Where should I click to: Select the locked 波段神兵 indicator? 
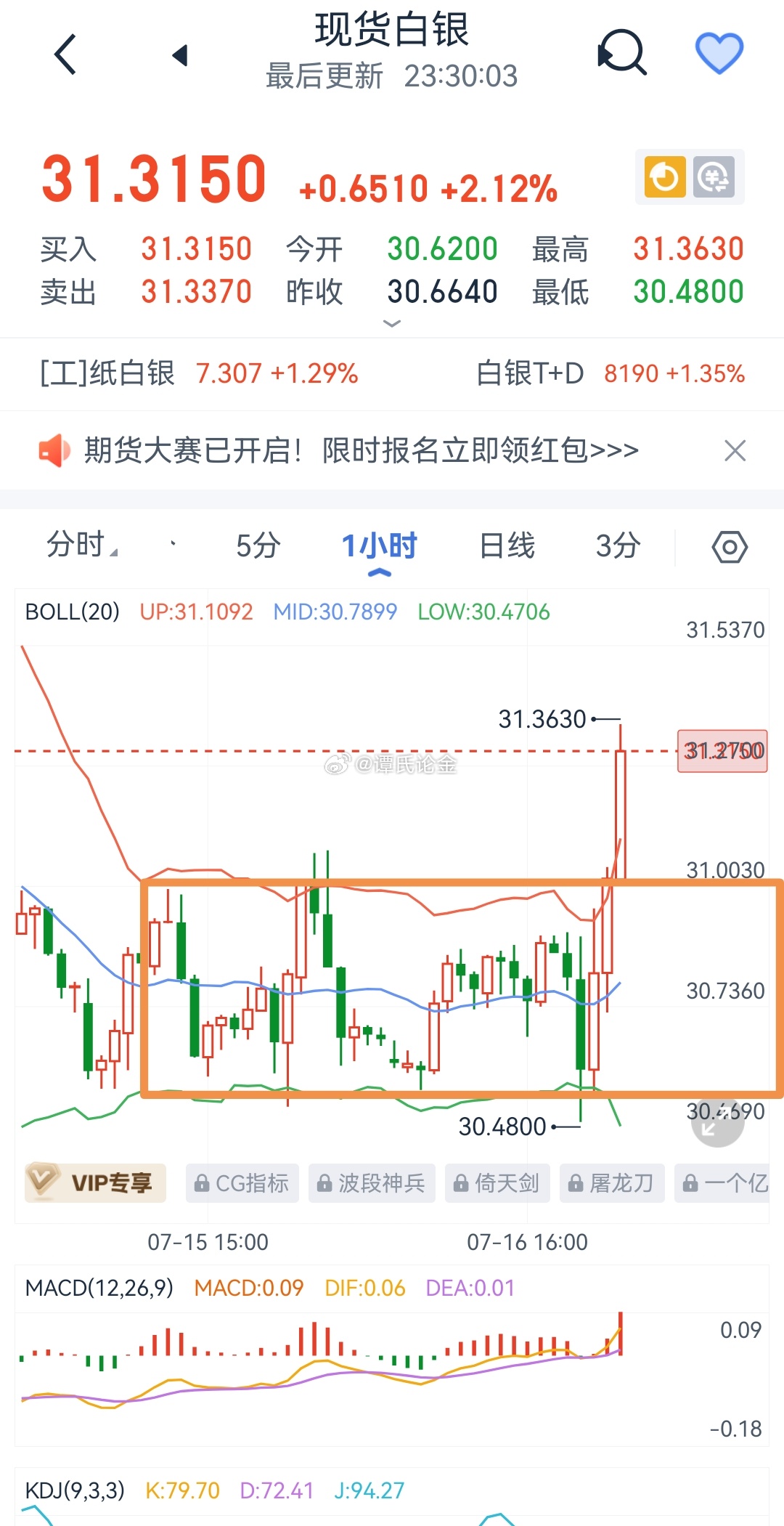(x=371, y=1183)
